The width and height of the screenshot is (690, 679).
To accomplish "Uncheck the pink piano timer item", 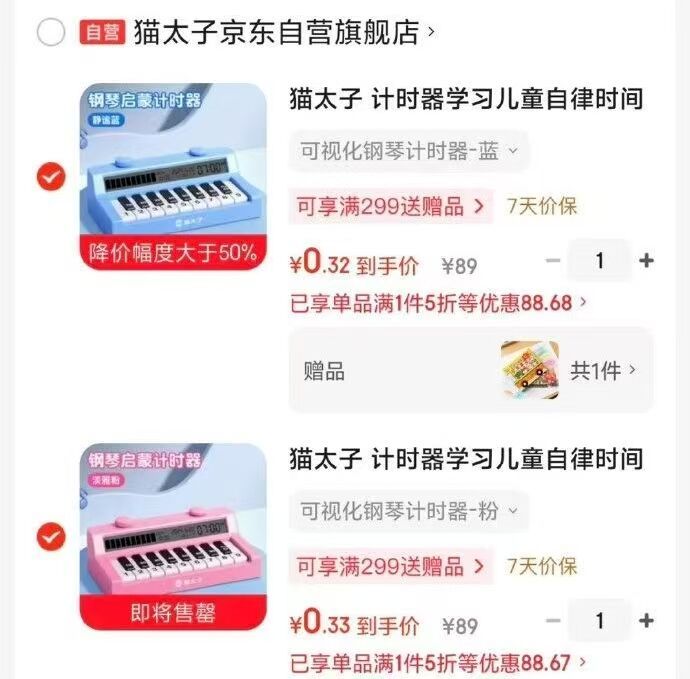I will (50, 537).
